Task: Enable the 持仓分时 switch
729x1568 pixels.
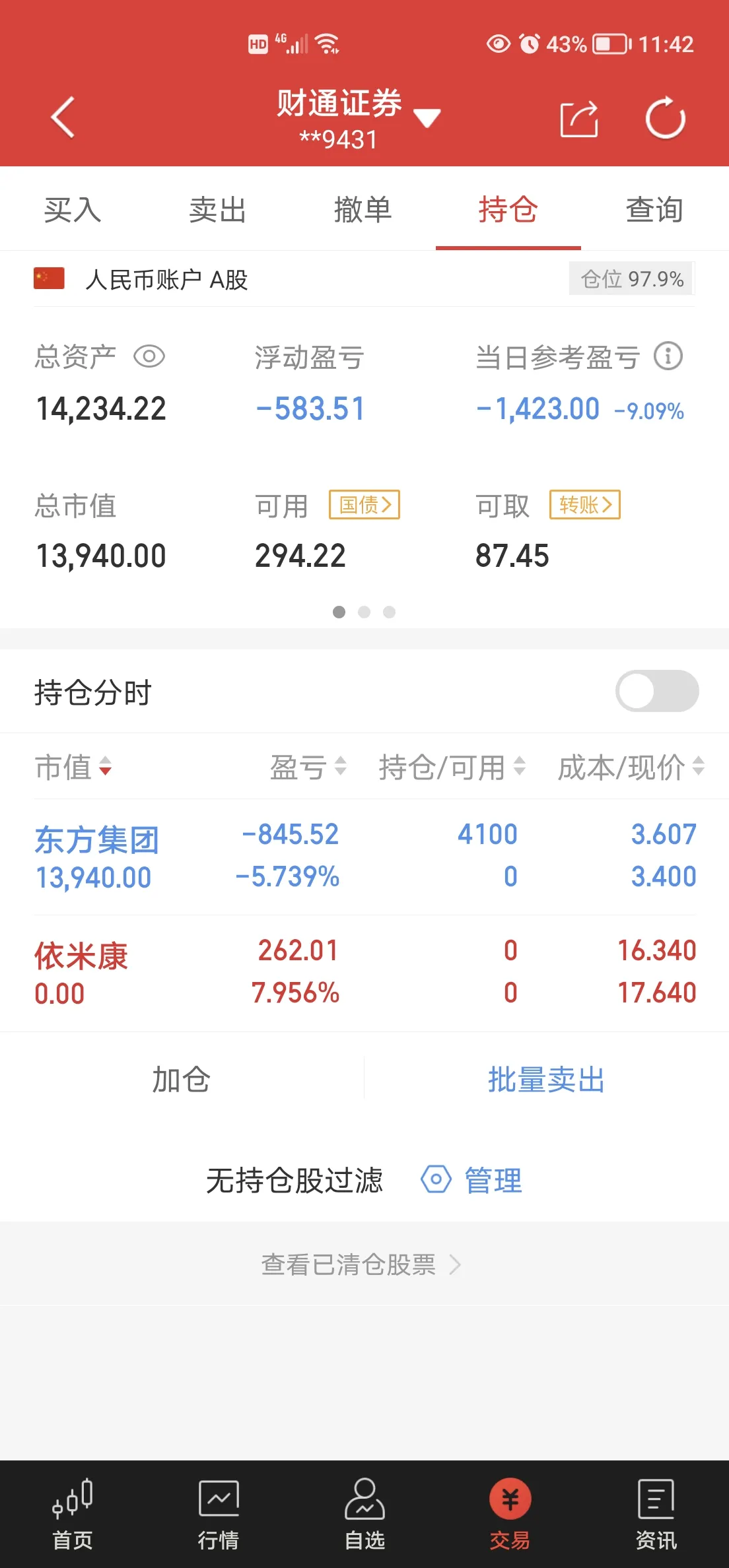Action: coord(656,691)
